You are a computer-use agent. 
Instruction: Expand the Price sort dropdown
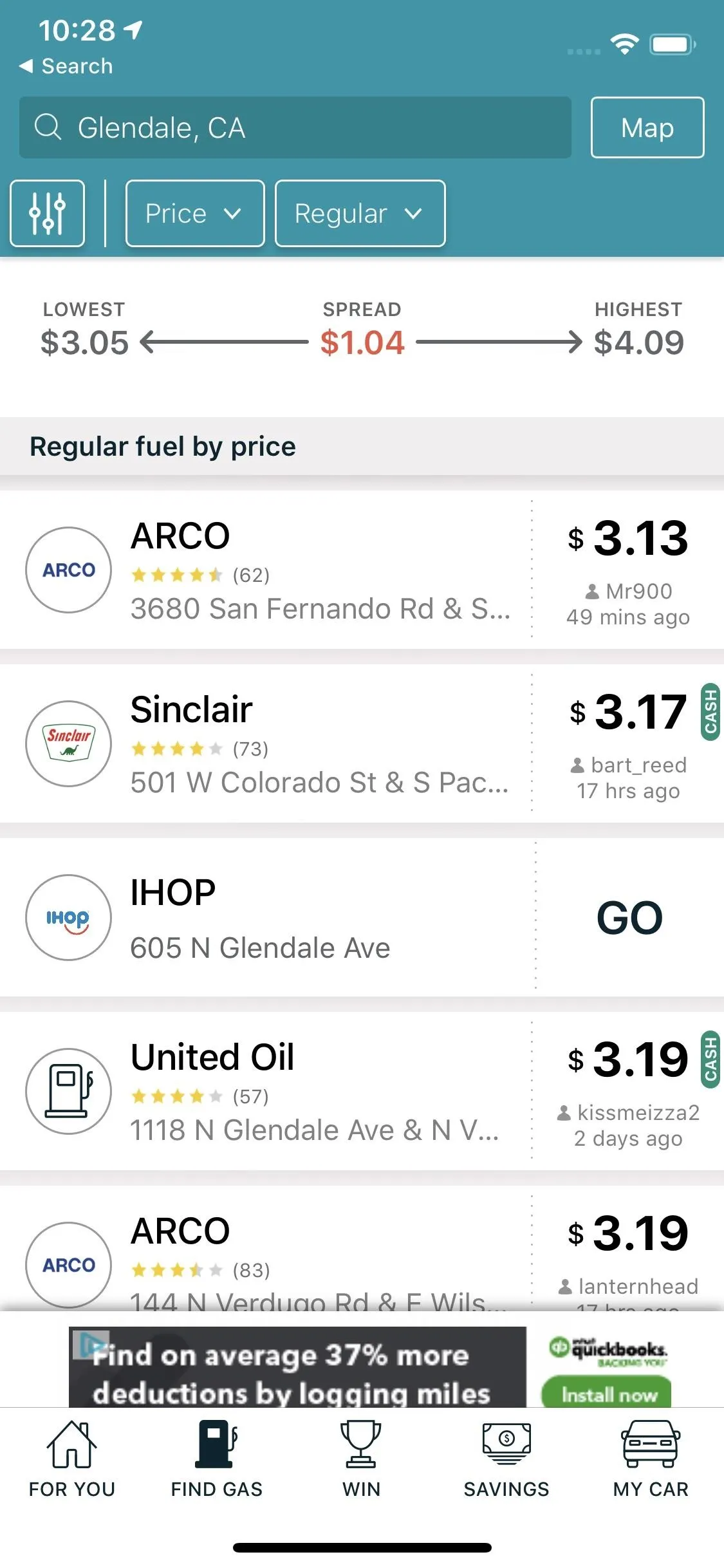pyautogui.click(x=195, y=213)
